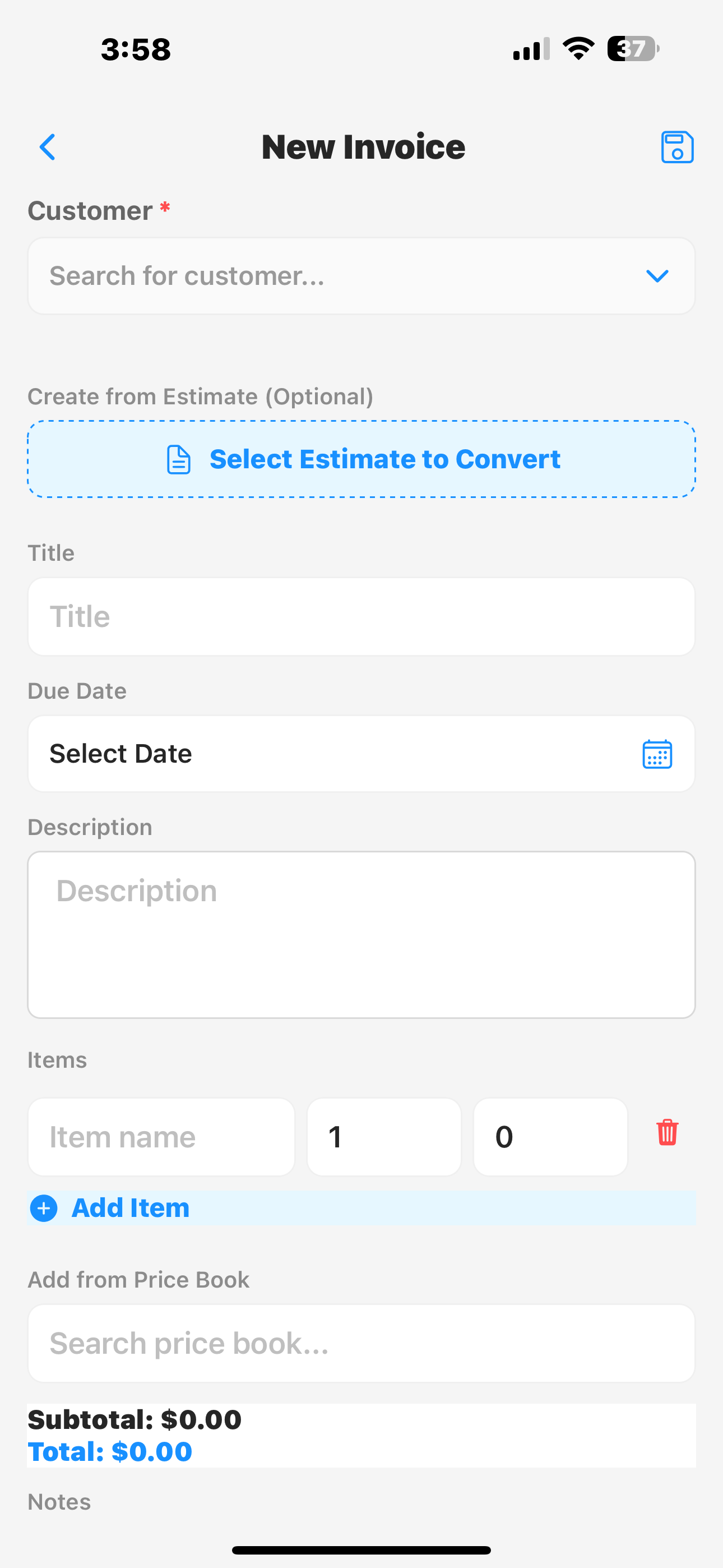
Task: Tap the Description text area
Action: point(361,934)
